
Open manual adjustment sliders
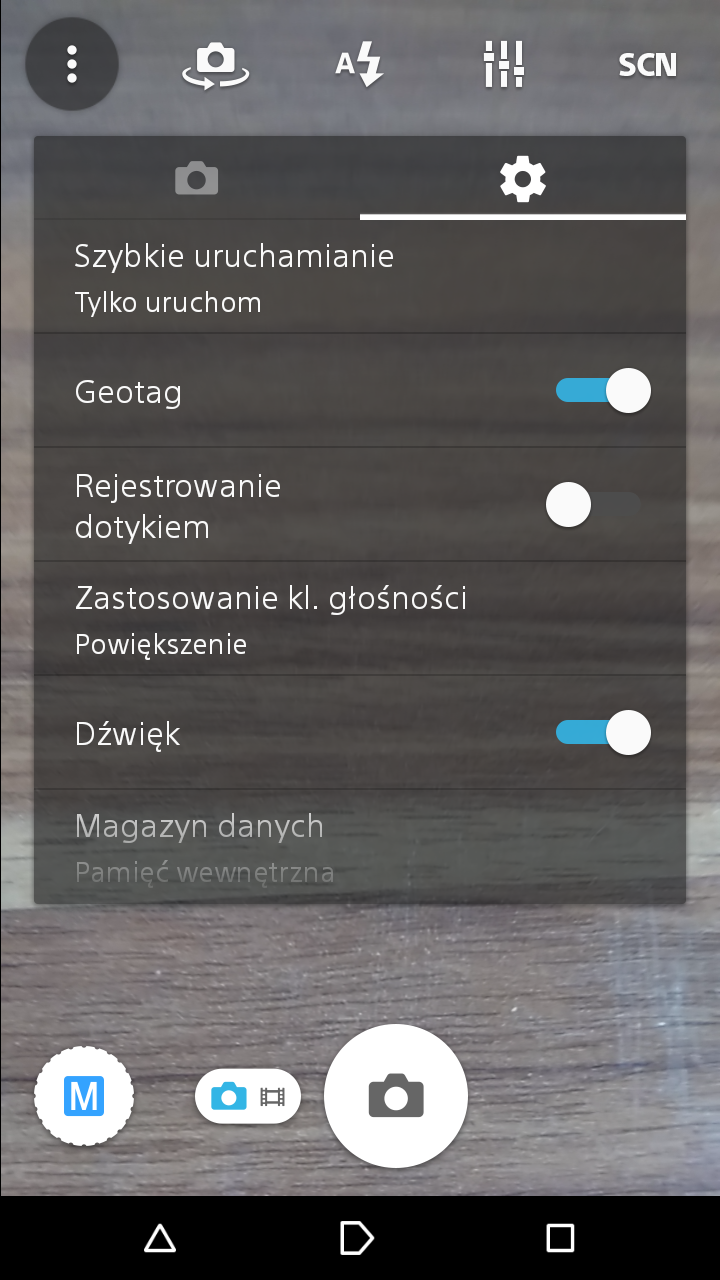(503, 64)
